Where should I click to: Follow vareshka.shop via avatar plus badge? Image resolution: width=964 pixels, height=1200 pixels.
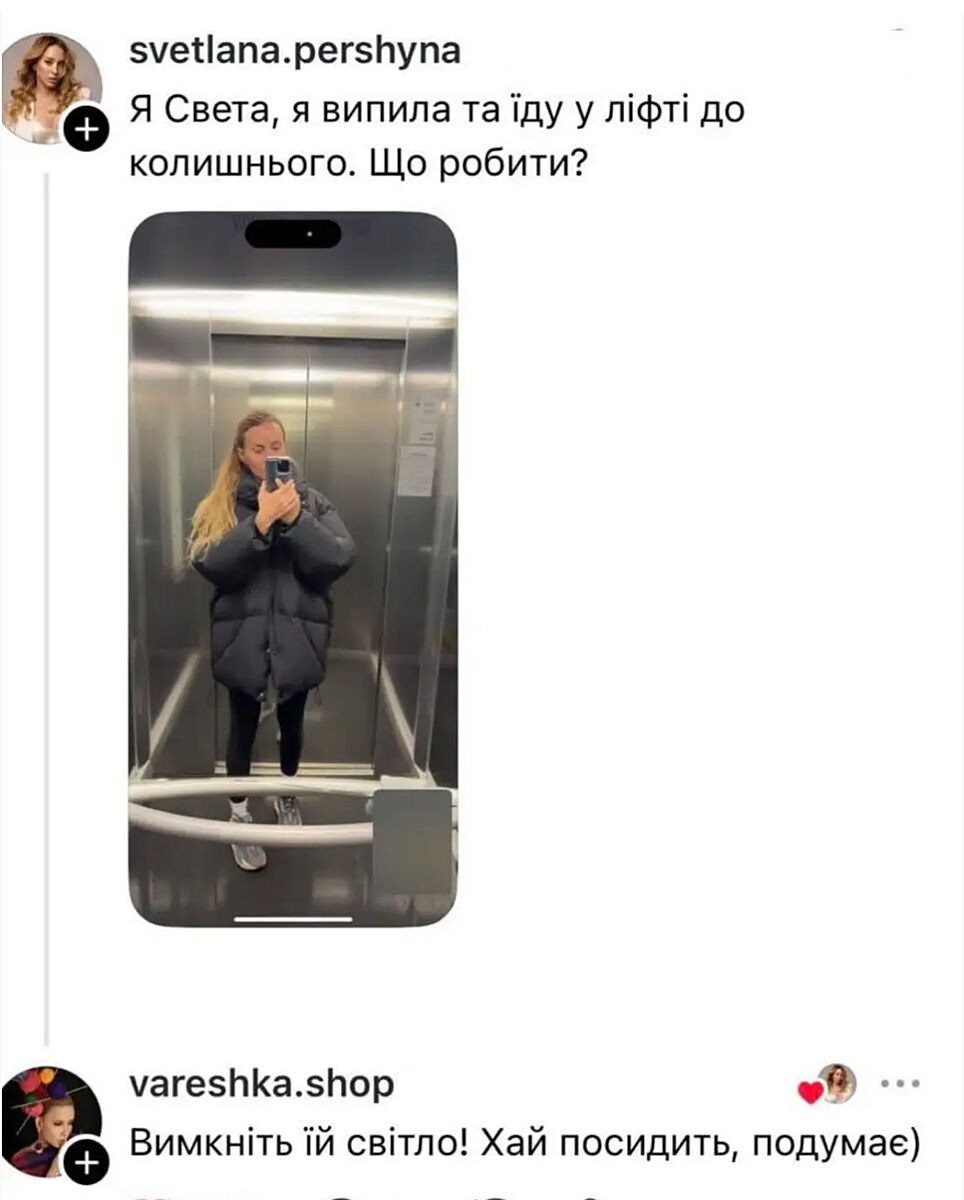coord(86,1163)
